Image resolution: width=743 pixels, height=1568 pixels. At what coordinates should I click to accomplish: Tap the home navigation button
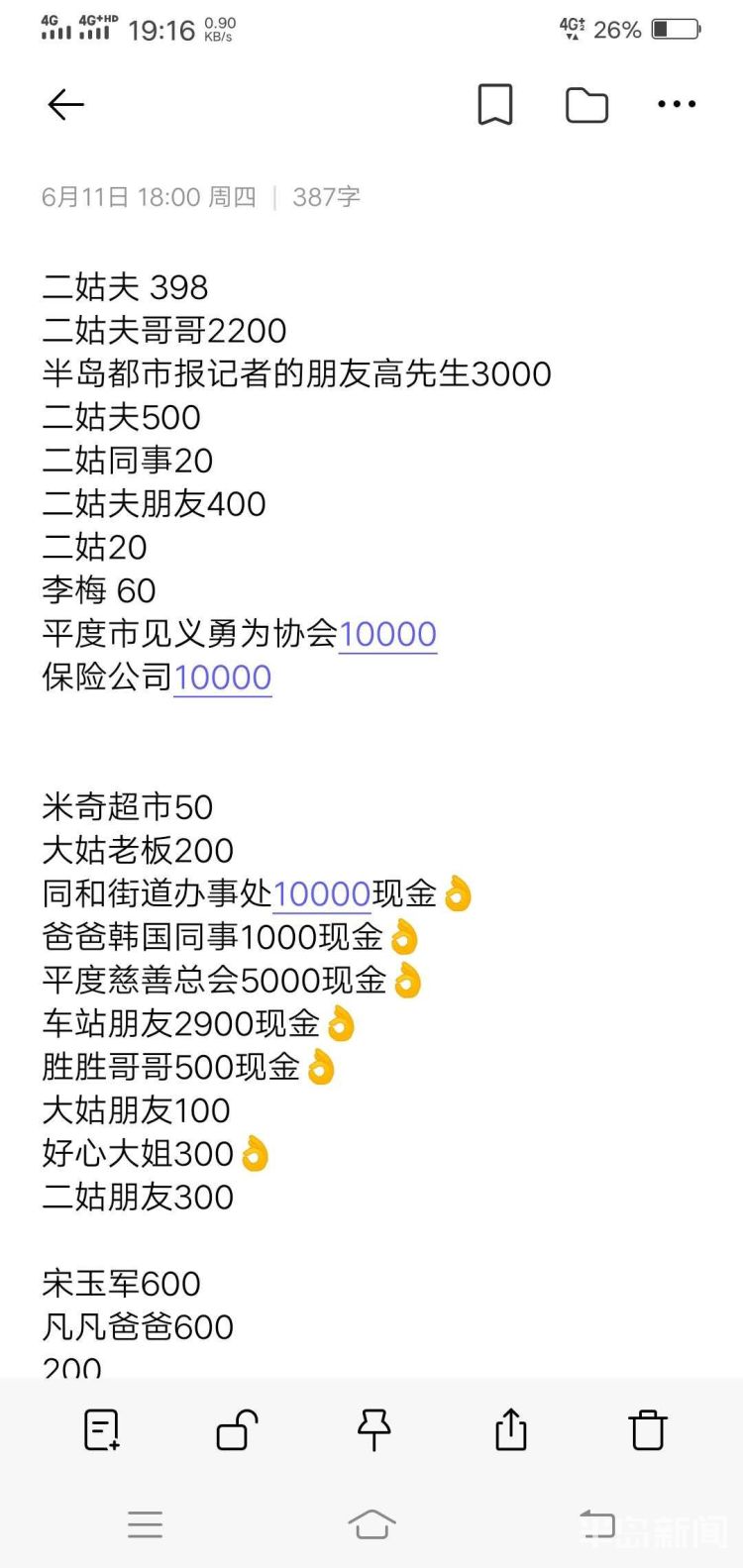point(371,1524)
